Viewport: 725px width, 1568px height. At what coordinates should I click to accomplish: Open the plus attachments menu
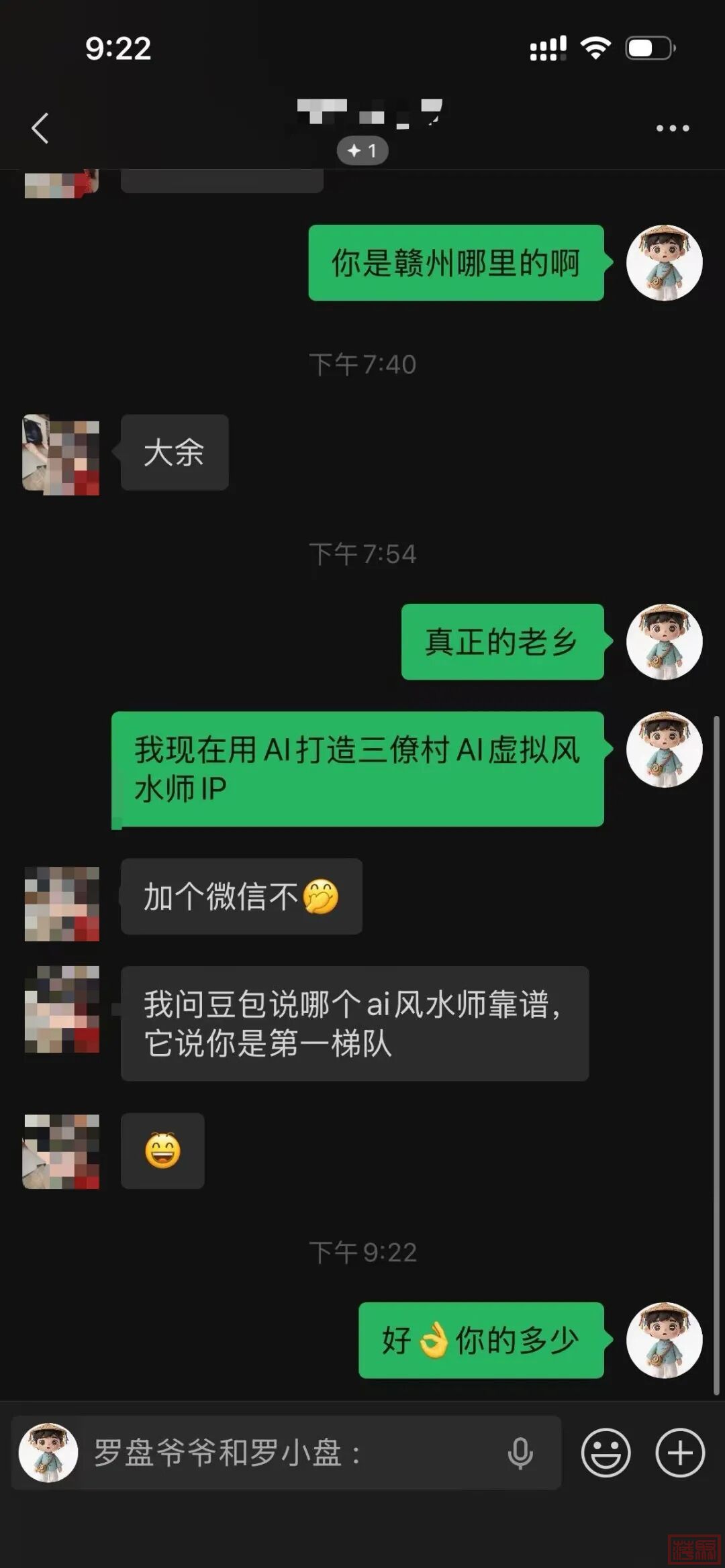(x=679, y=1453)
